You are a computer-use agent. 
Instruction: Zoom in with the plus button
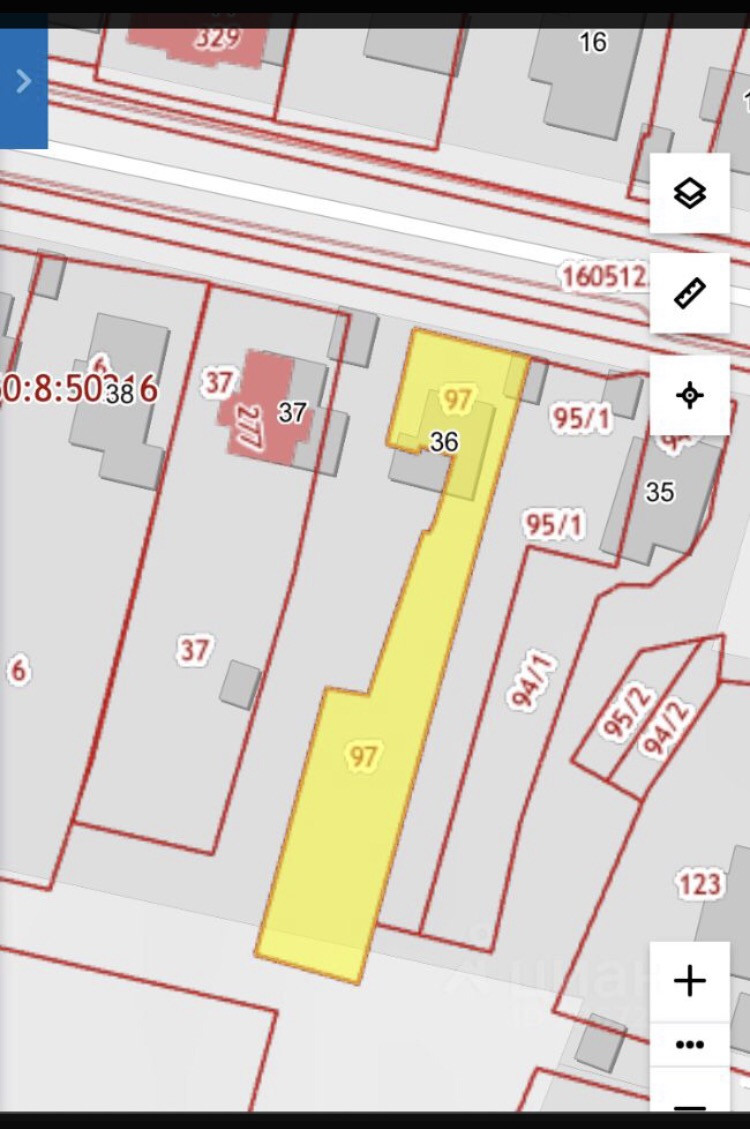(690, 981)
